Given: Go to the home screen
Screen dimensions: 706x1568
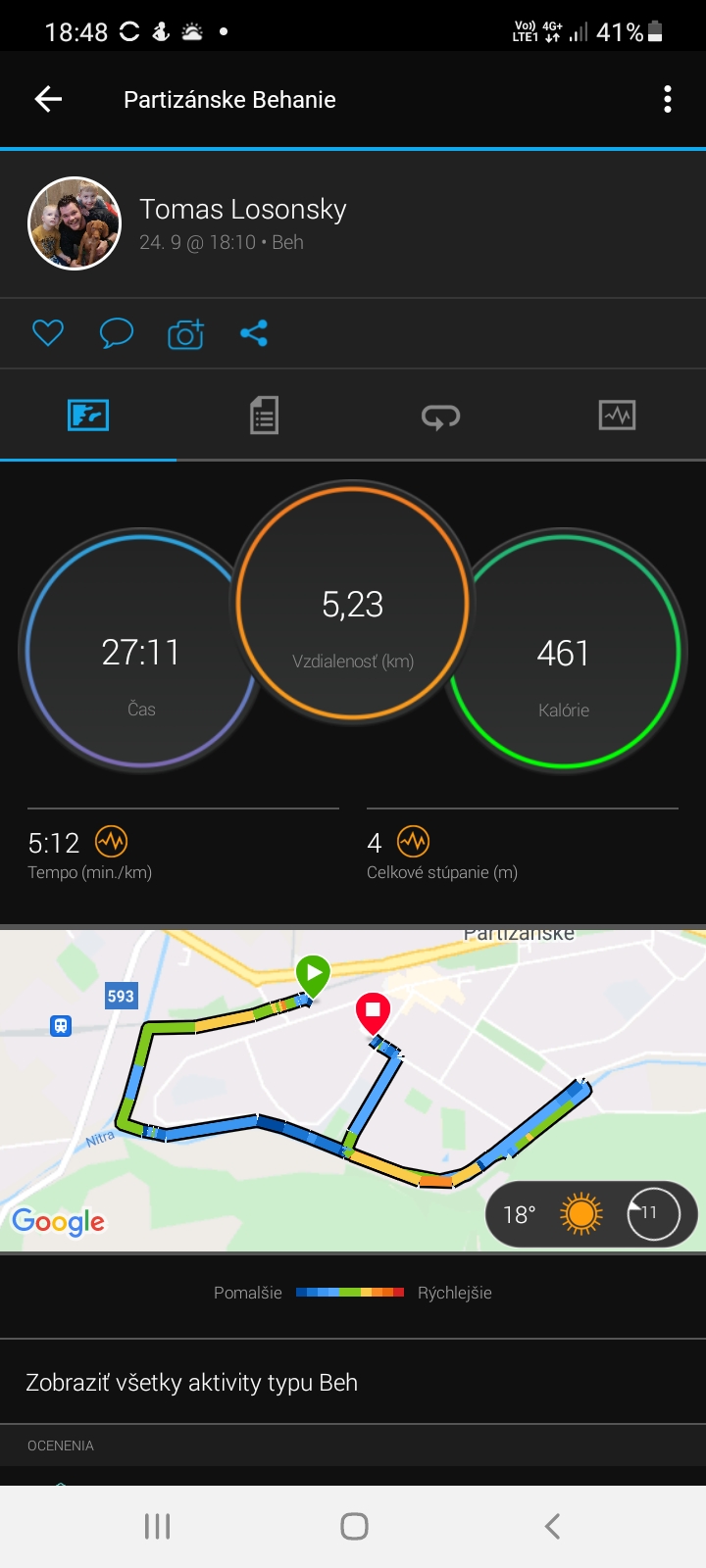Looking at the screenshot, I should (354, 1526).
